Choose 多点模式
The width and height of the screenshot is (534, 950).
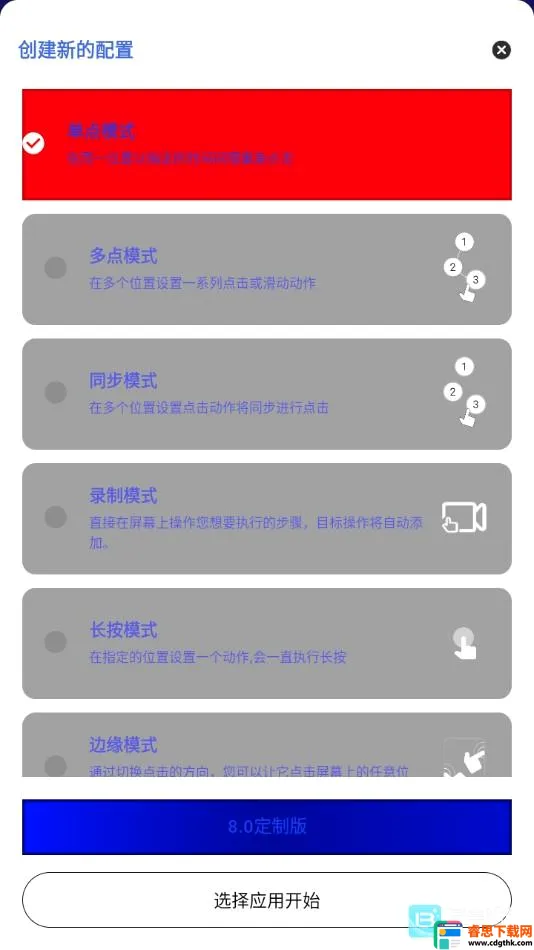click(267, 269)
